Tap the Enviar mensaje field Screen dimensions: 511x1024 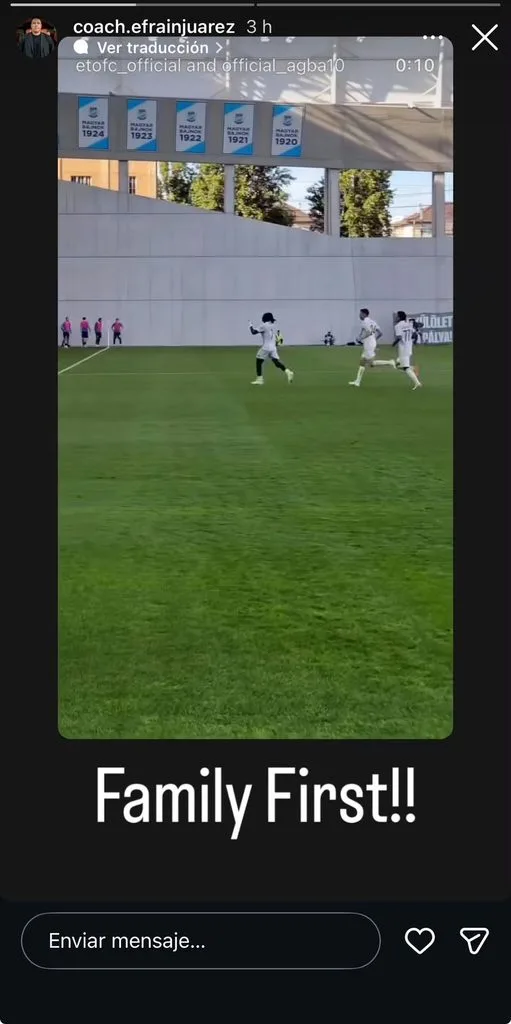201,940
